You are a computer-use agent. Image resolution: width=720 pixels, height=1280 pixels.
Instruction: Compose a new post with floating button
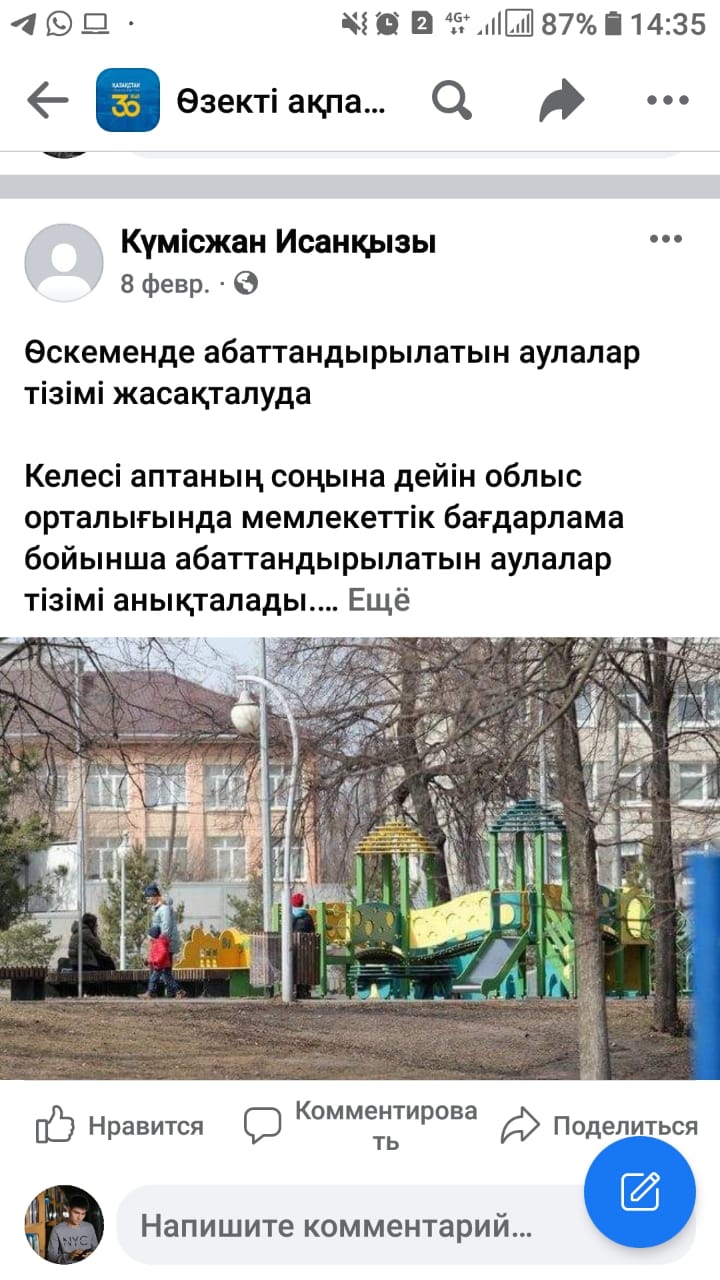coord(639,1191)
